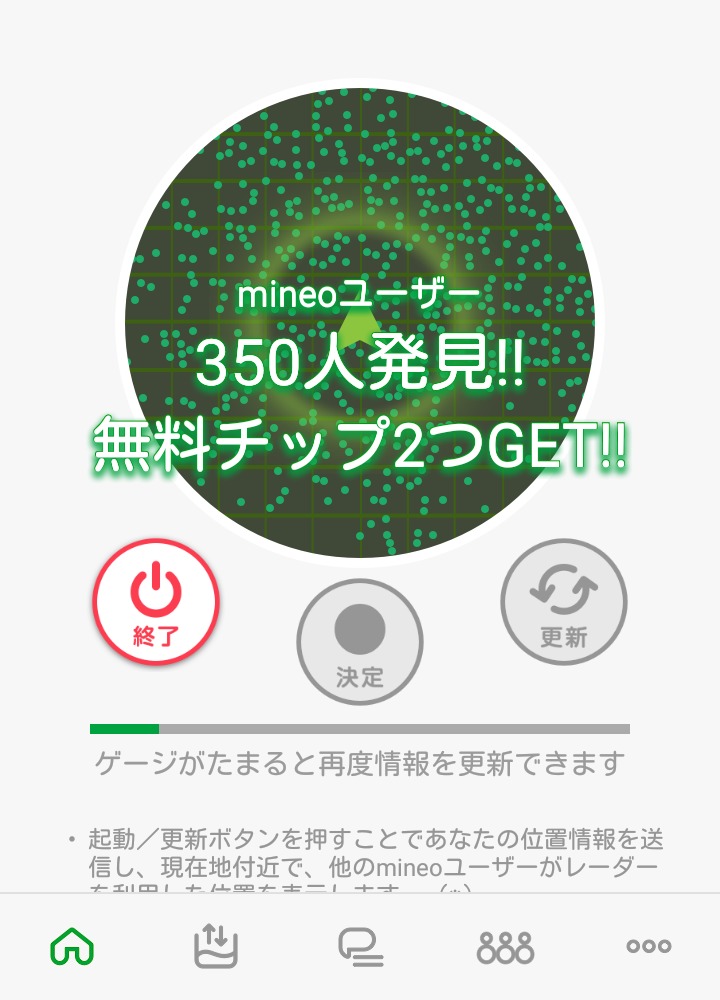The image size is (720, 1000).
Task: Tap the red 終了 power button
Action: pos(156,602)
